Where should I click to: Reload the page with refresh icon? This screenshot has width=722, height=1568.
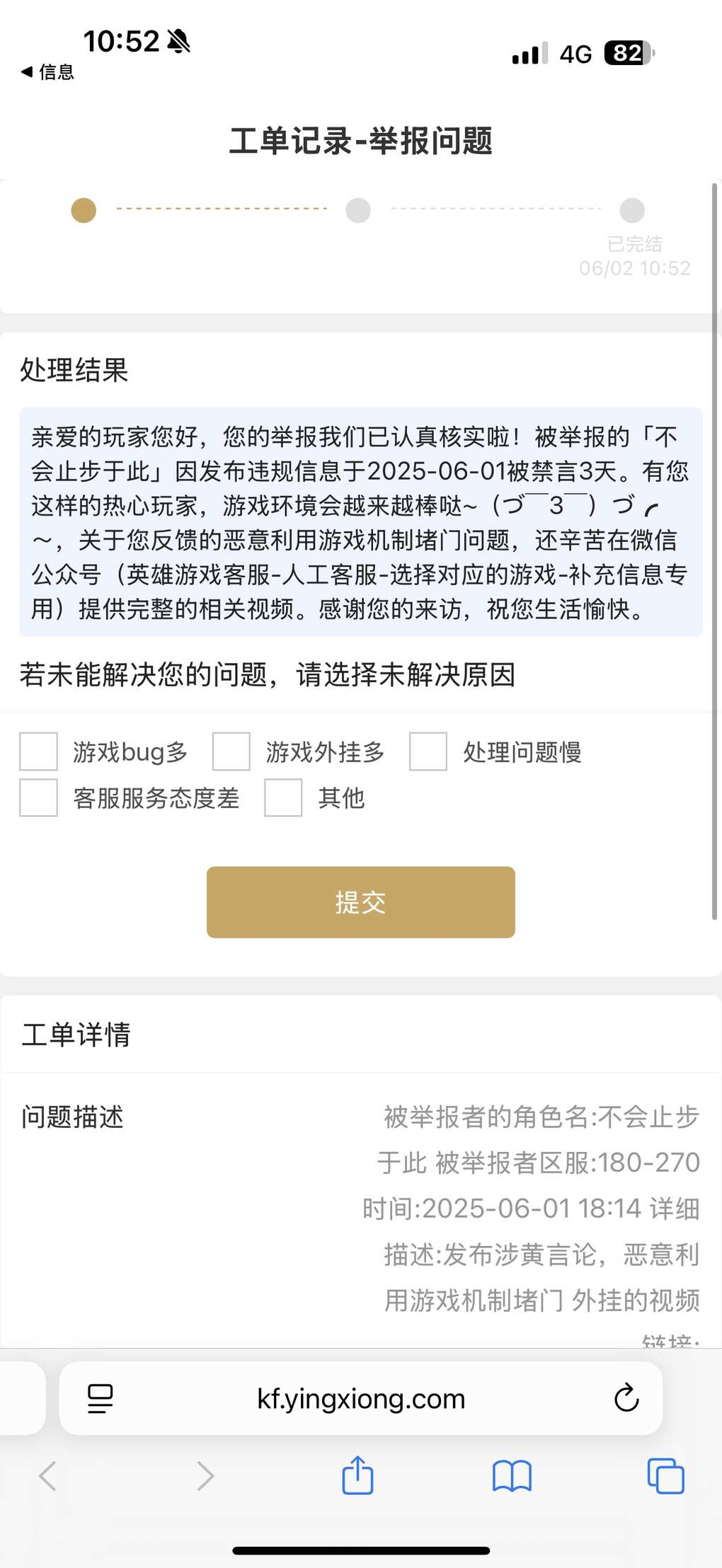pos(626,1398)
